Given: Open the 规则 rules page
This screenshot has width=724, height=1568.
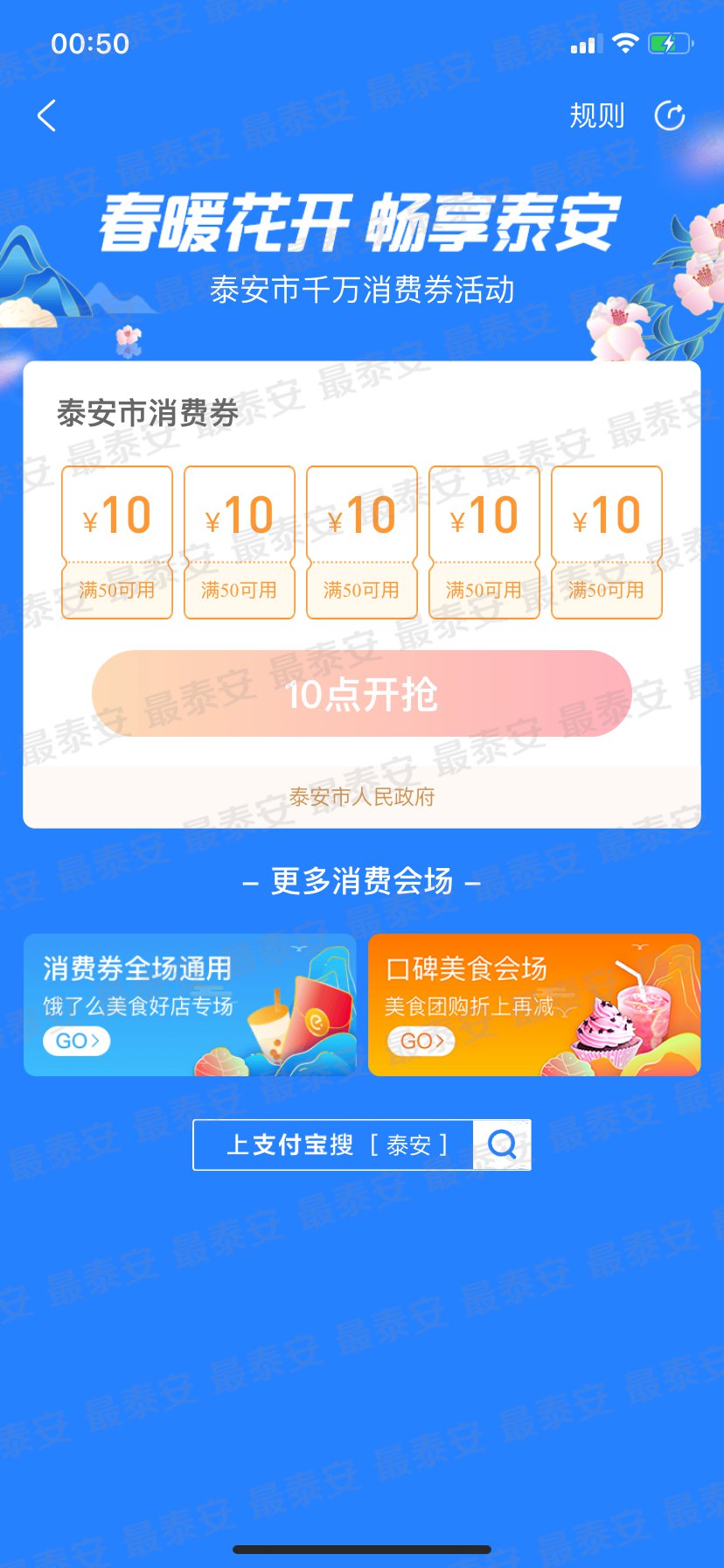Looking at the screenshot, I should click(x=596, y=115).
